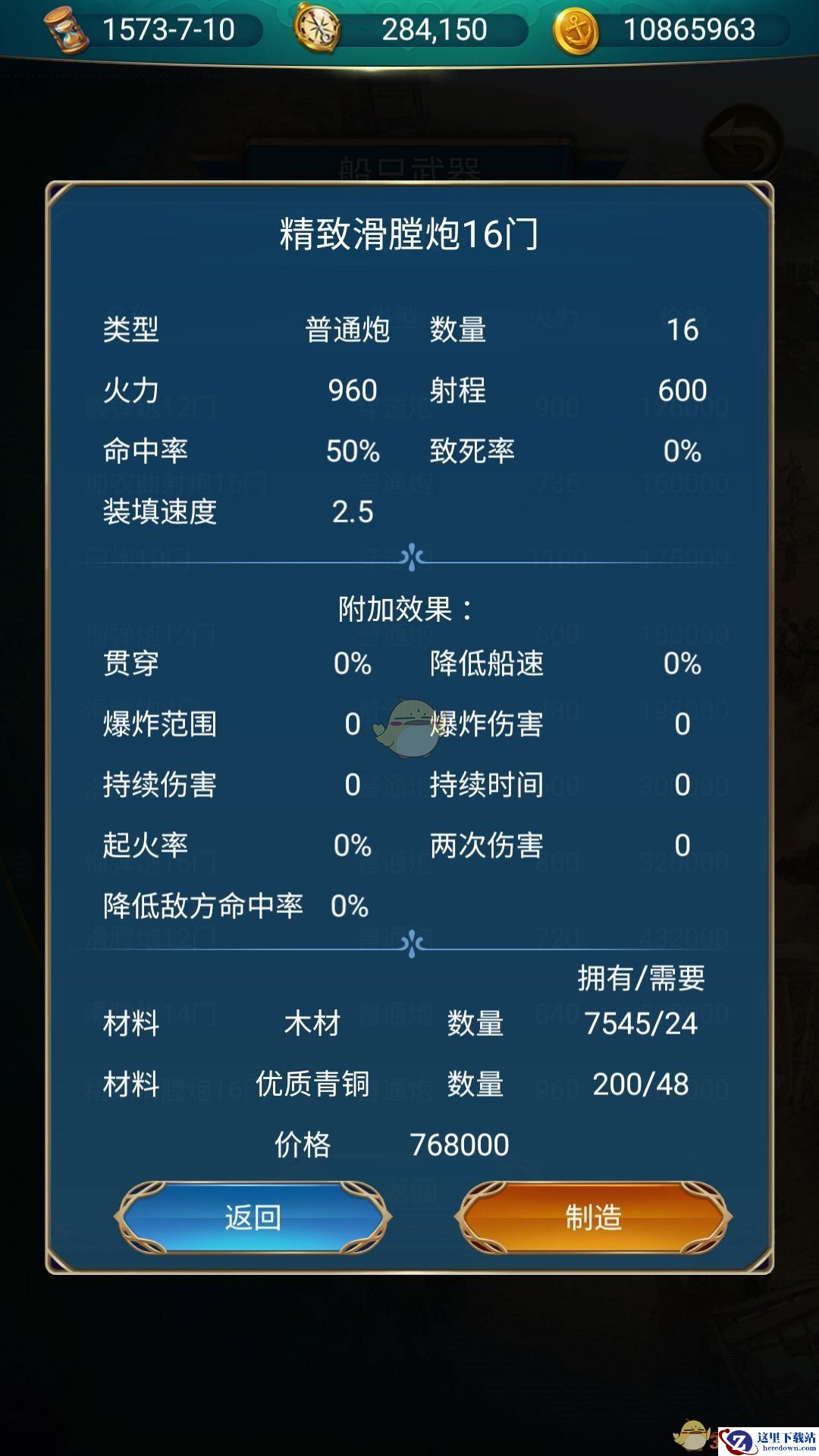Viewport: 819px width, 1456px height.
Task: Craft the cannon with the 制造 button
Action: tap(593, 1217)
